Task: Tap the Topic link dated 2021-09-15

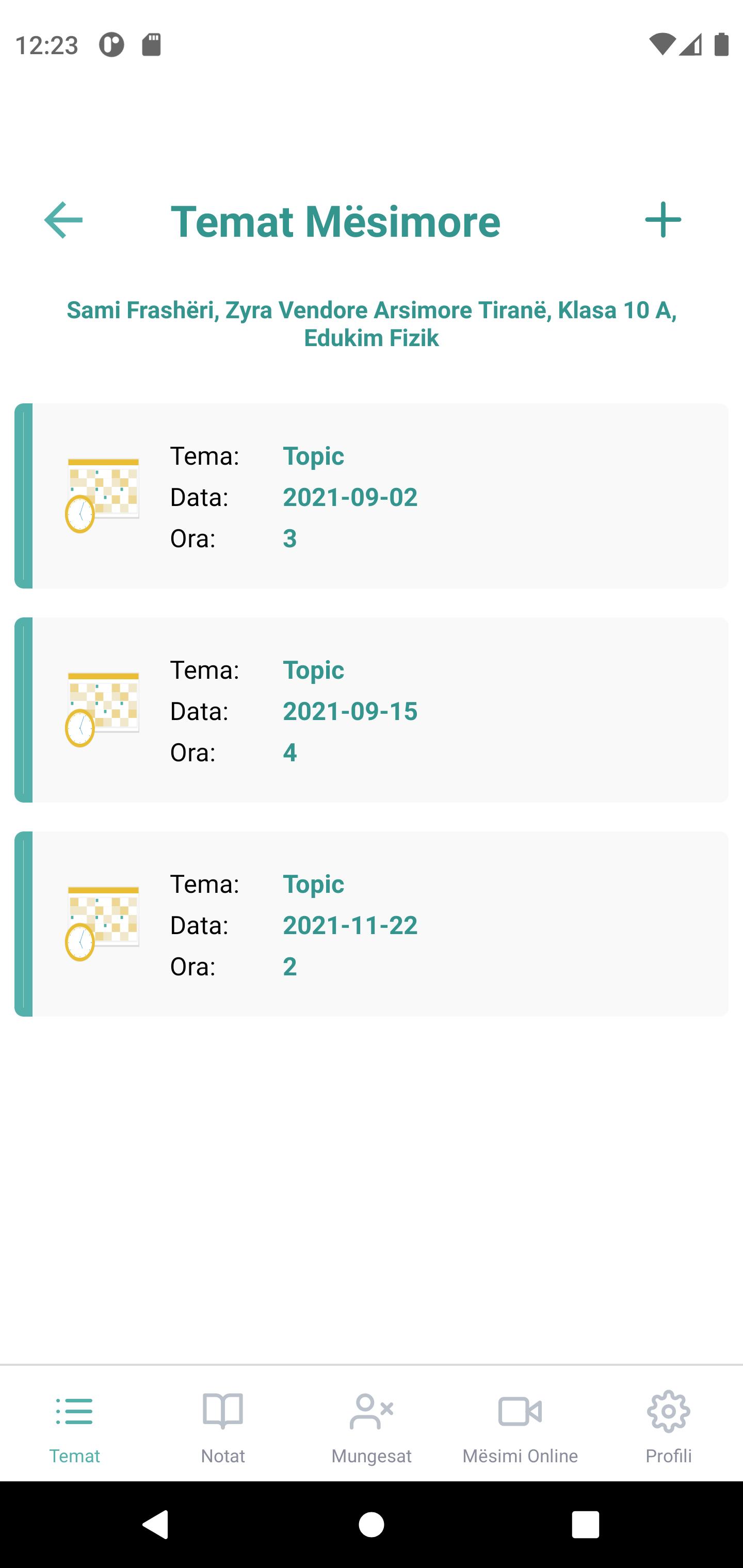Action: pos(314,669)
